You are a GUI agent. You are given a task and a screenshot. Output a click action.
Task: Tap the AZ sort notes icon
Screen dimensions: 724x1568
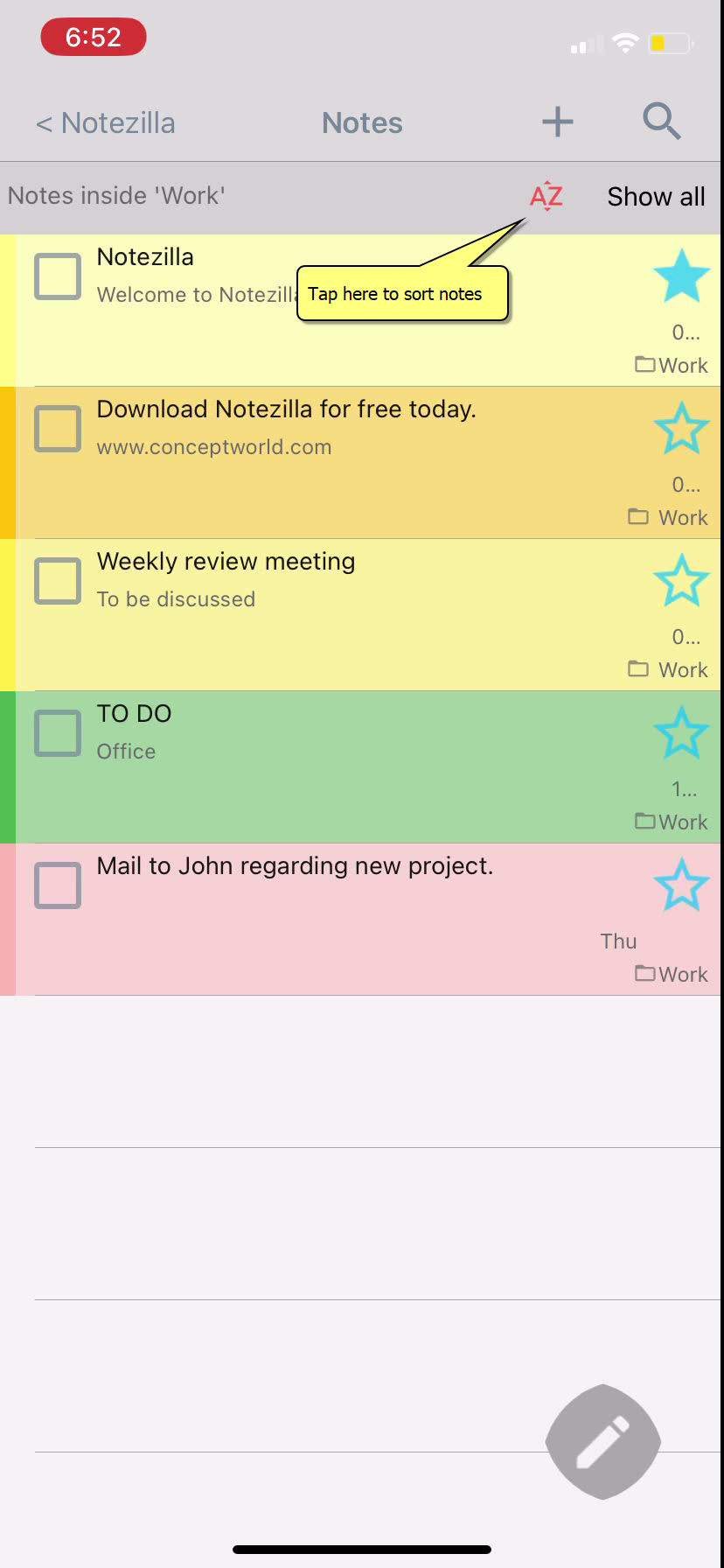546,196
